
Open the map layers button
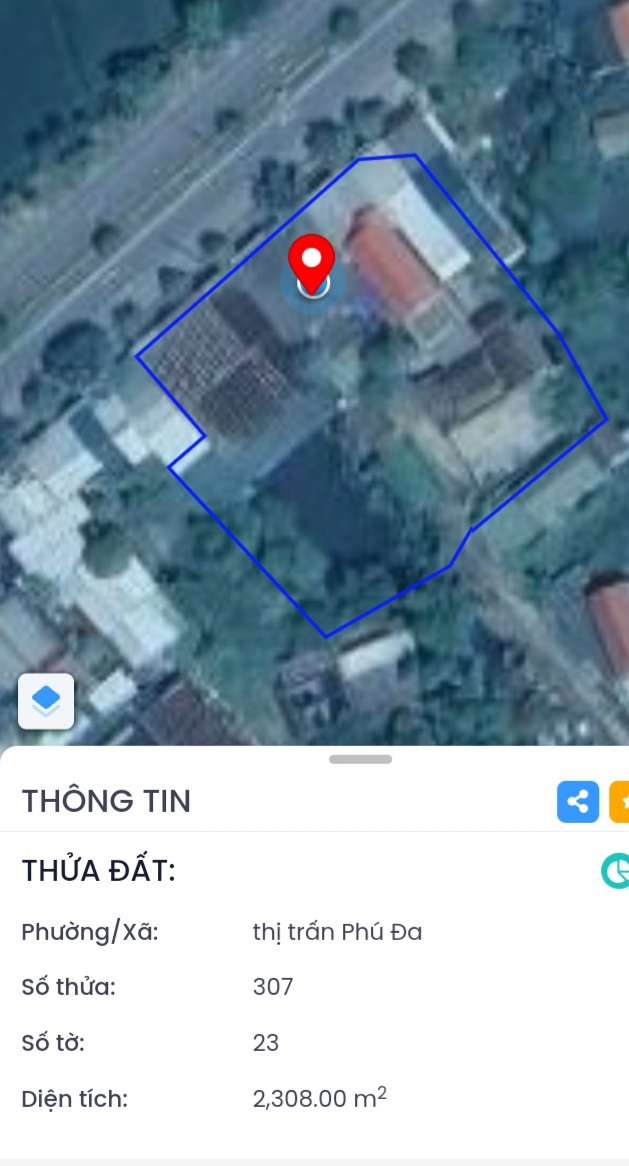point(46,701)
